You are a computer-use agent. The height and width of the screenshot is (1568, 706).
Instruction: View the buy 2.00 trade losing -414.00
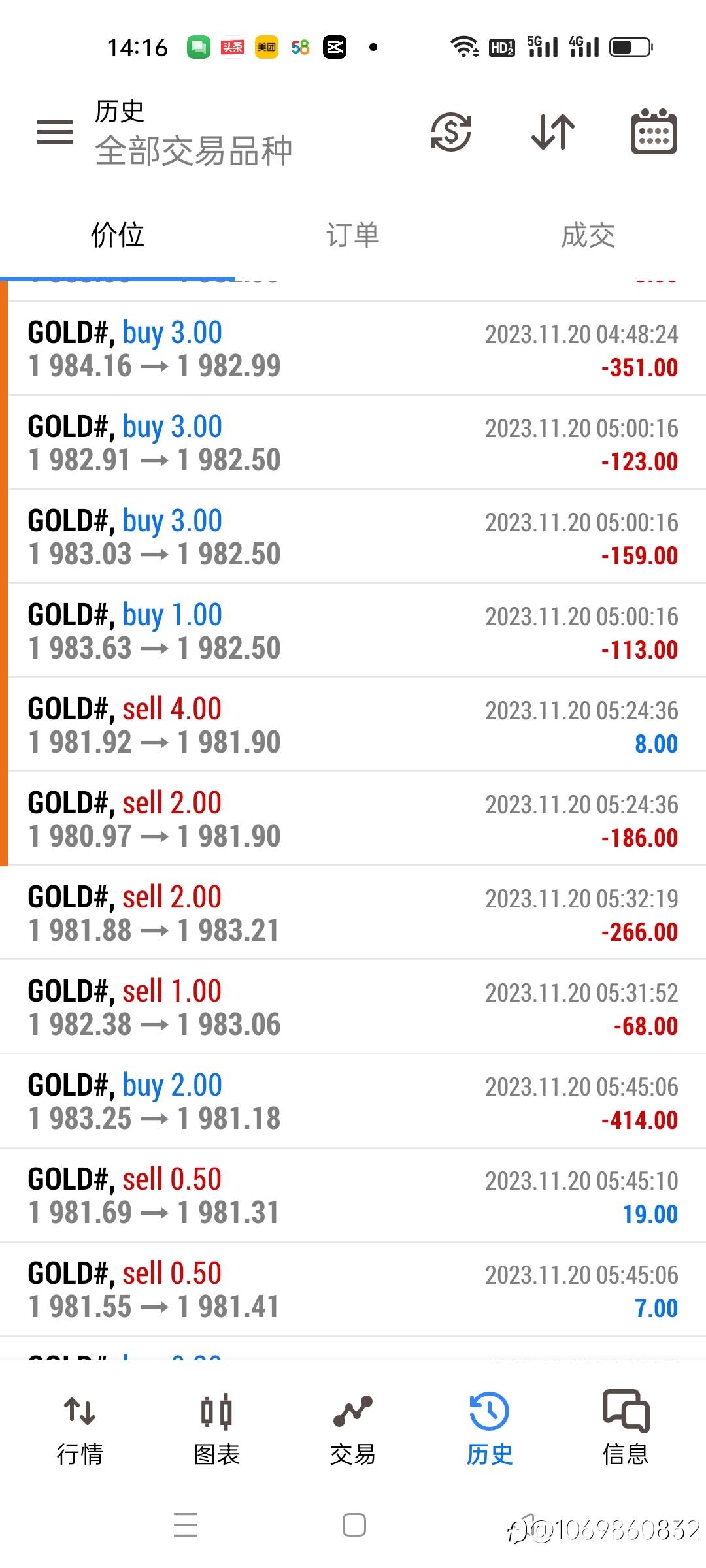coord(353,1102)
